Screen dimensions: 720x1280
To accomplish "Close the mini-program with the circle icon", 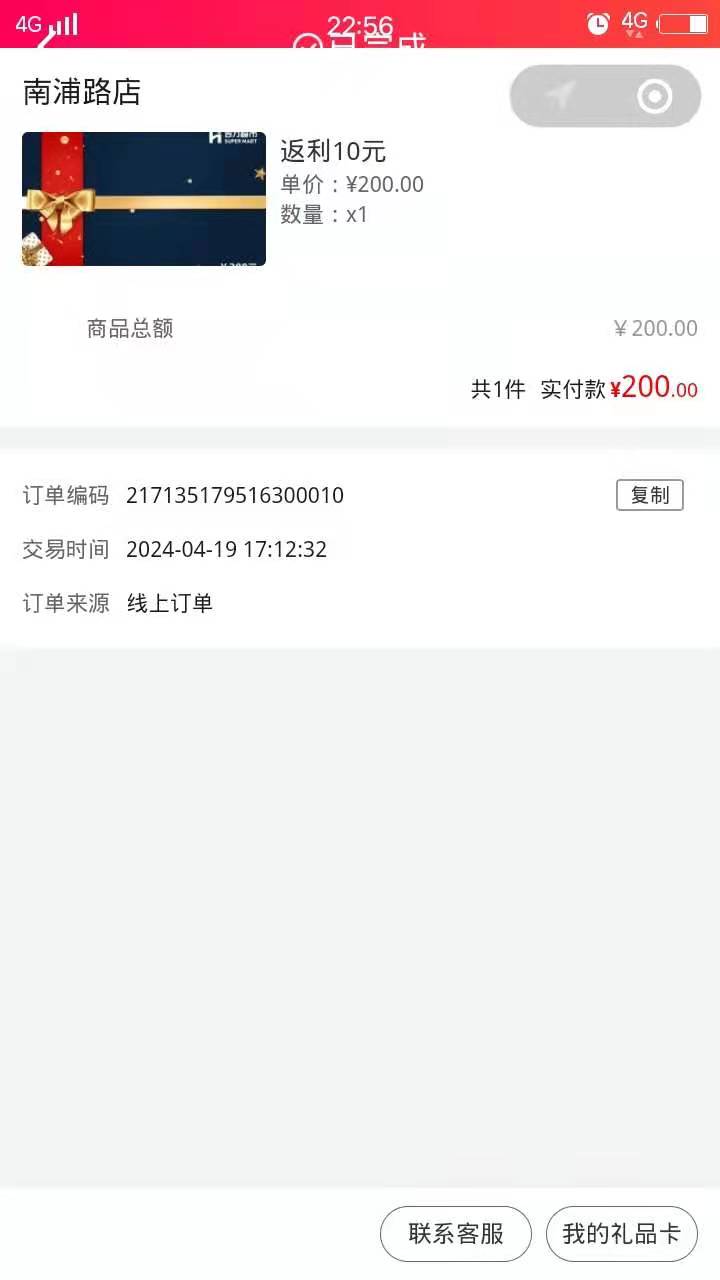I will [655, 96].
